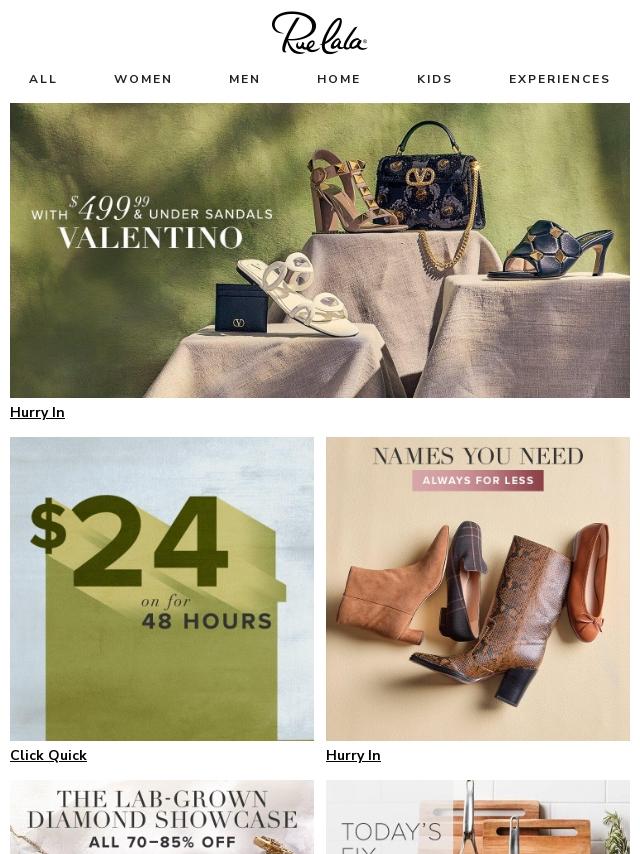Viewport: 640px width, 854px height.
Task: Open the KIDS category
Action: [434, 79]
